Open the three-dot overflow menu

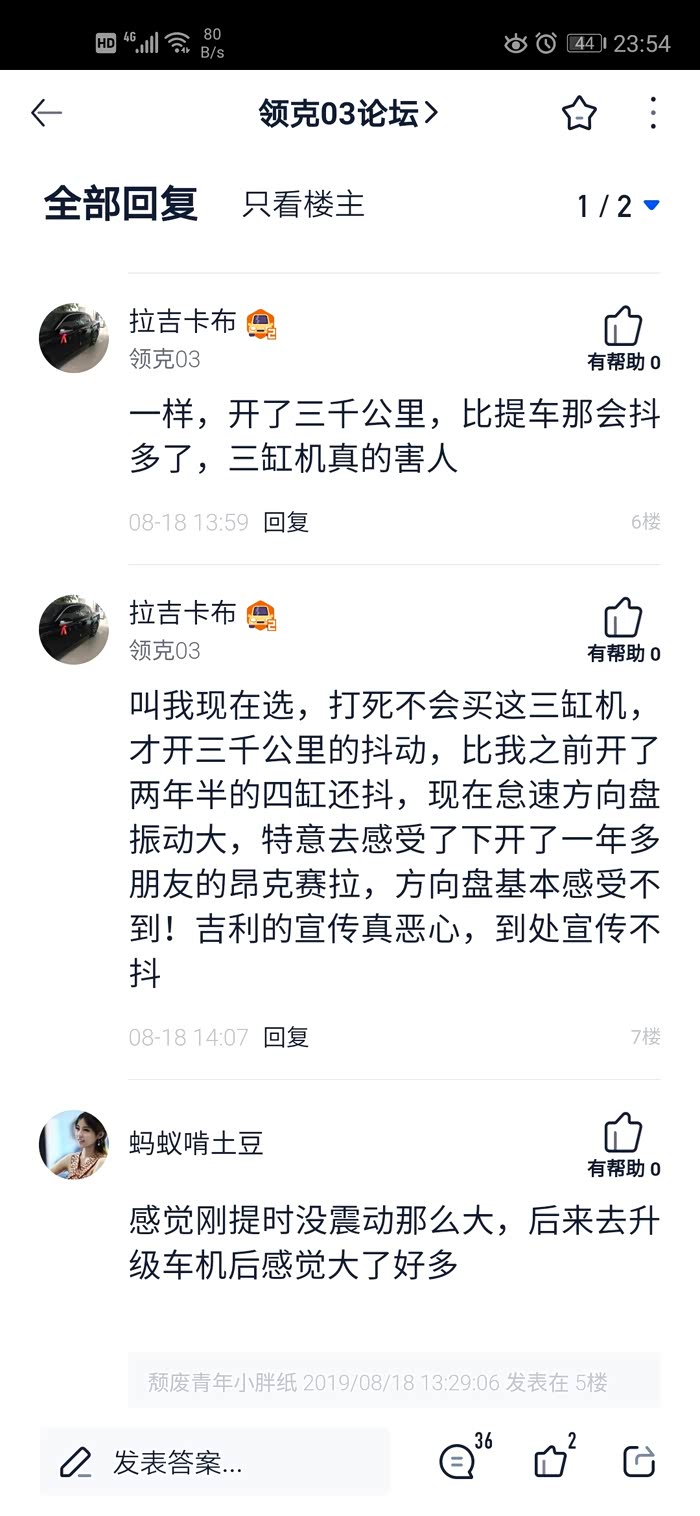653,113
